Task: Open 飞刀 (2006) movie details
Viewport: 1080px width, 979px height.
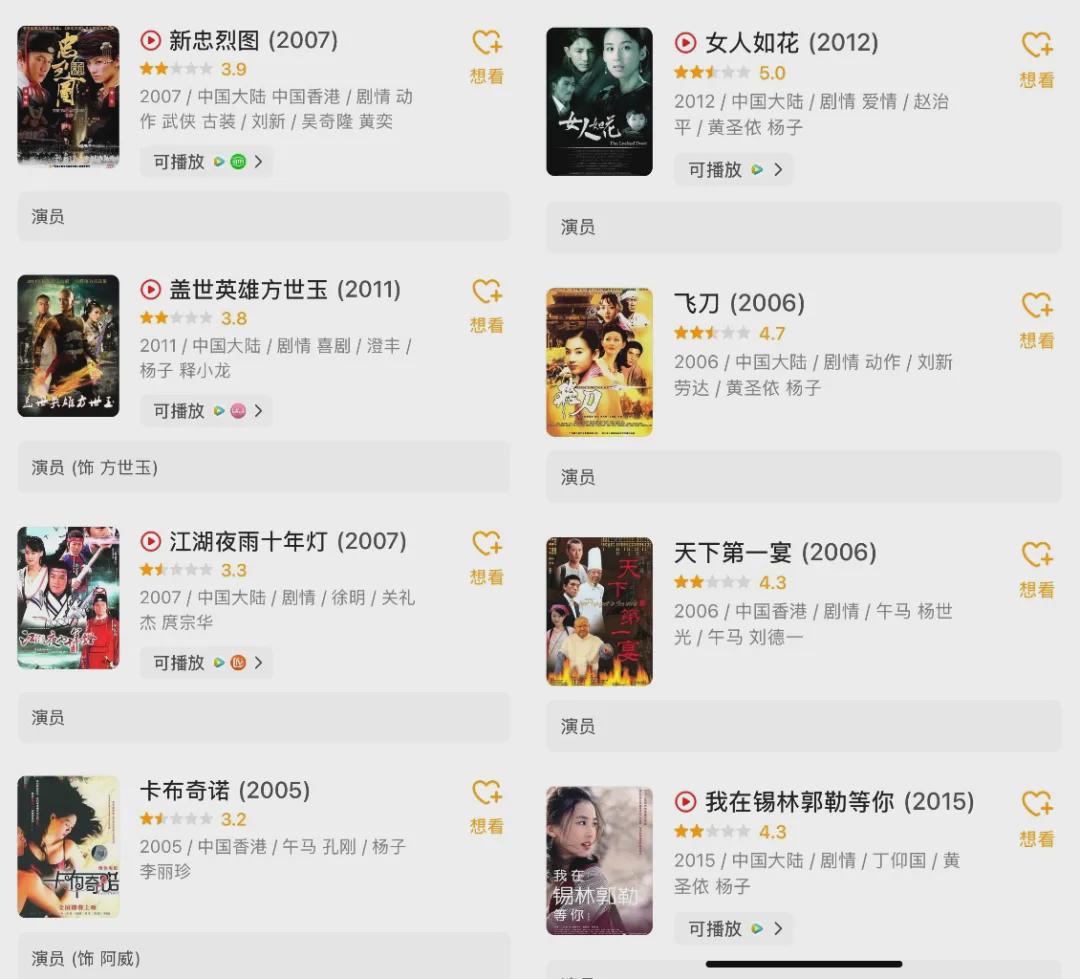Action: pyautogui.click(x=739, y=304)
